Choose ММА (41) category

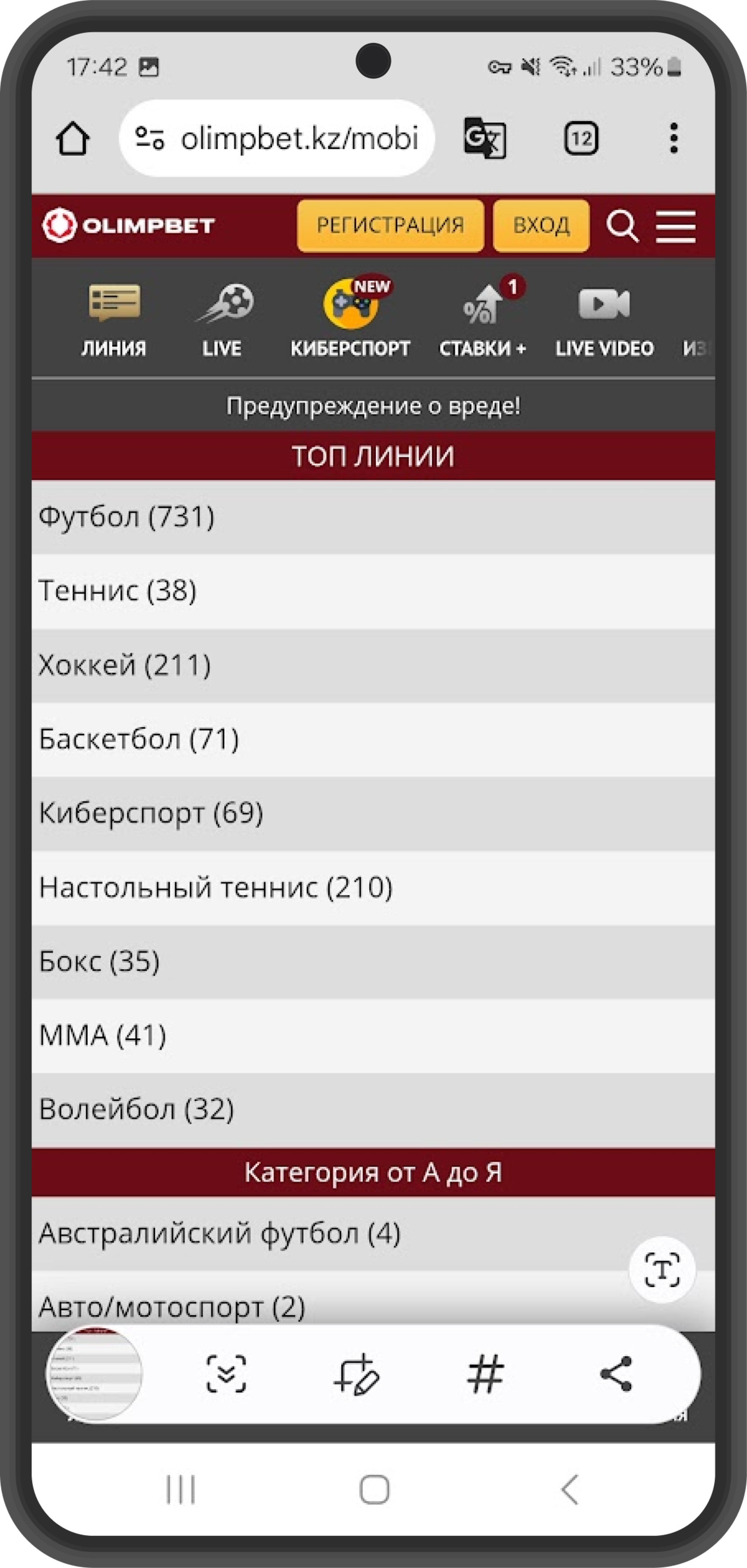[373, 1036]
